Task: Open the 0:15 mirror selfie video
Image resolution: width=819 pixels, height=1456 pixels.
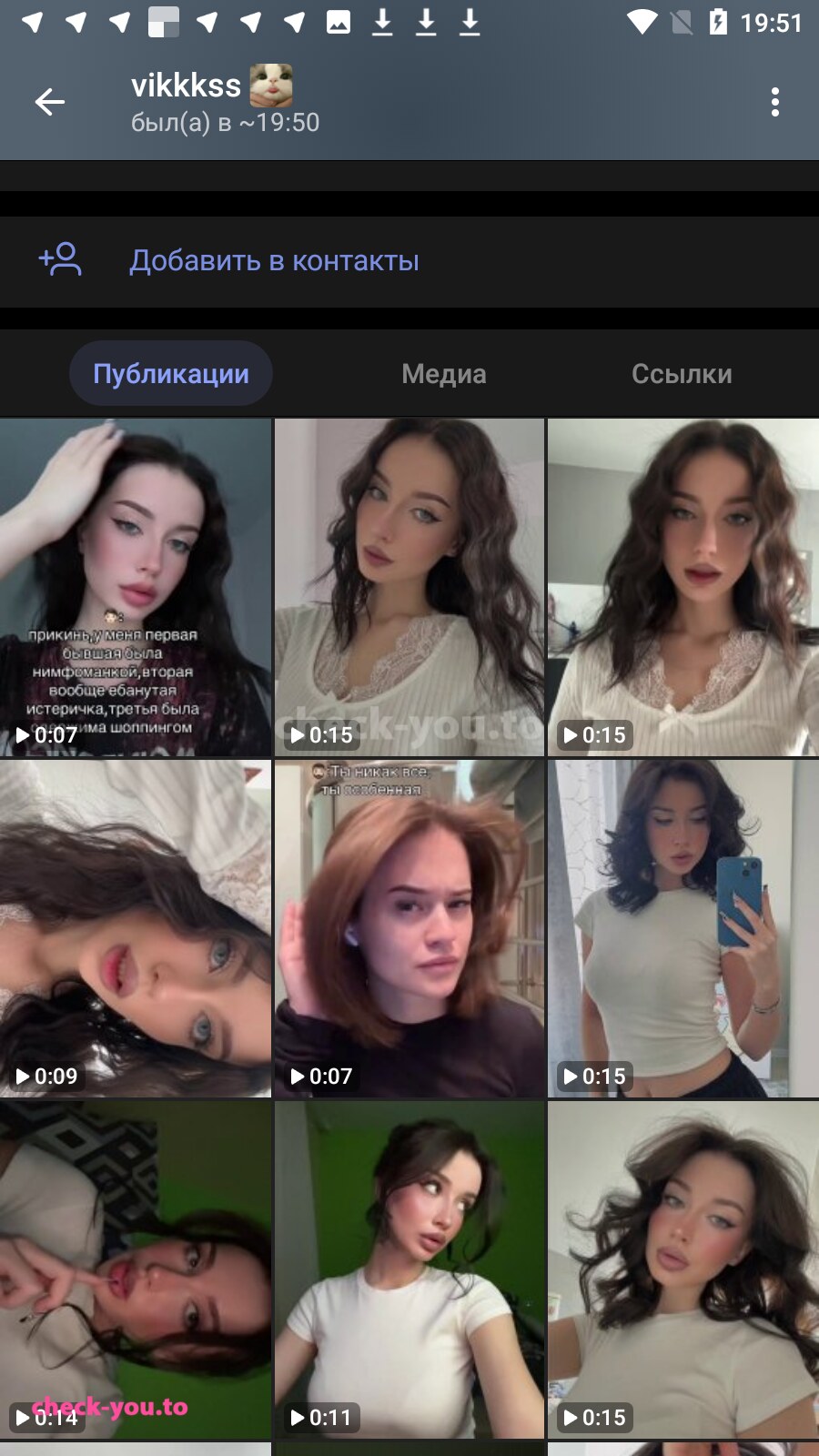Action: pyautogui.click(x=683, y=929)
